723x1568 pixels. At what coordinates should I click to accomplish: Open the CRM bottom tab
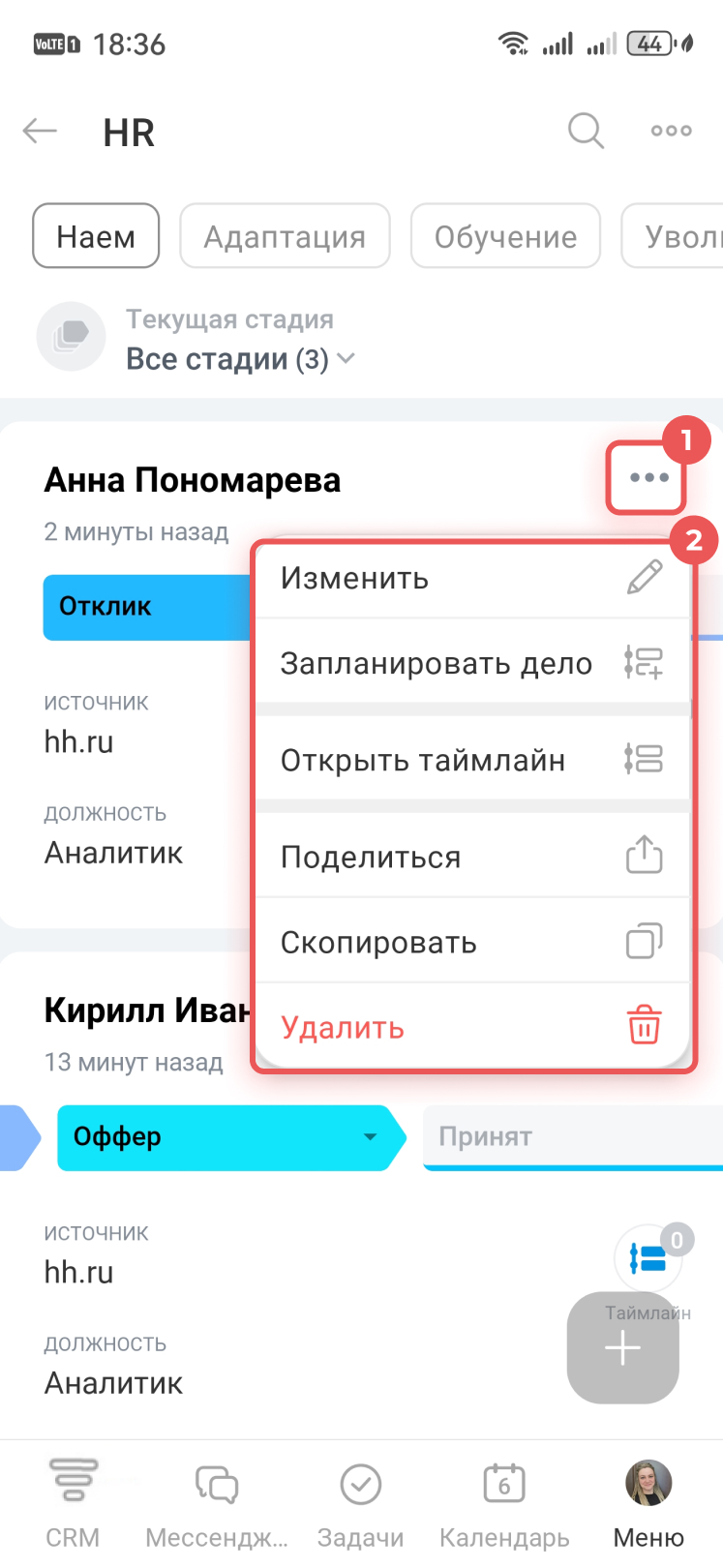[73, 1503]
